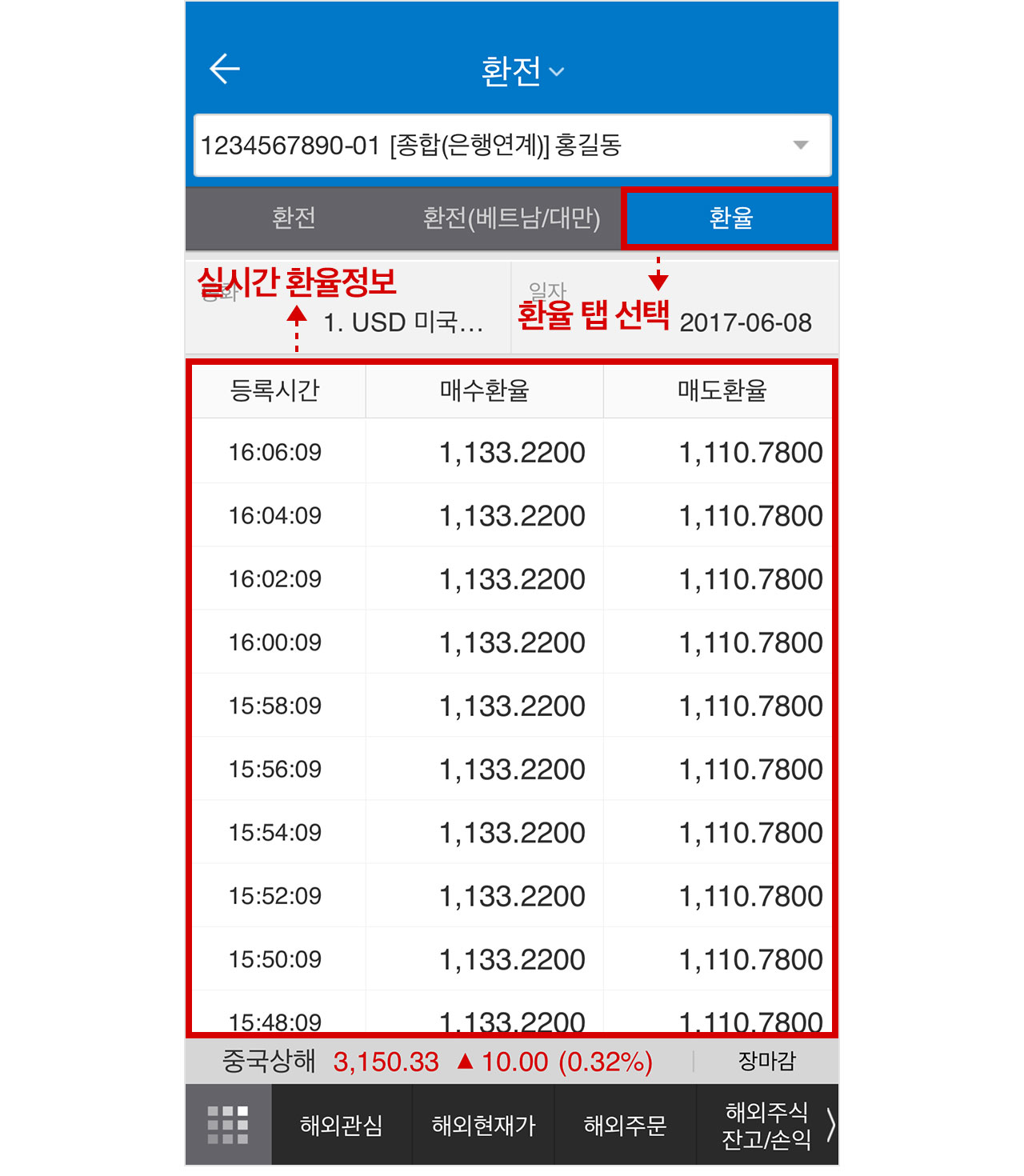This screenshot has width=1024, height=1176.
Task: Open the full menu grid icon
Action: pyautogui.click(x=228, y=1125)
